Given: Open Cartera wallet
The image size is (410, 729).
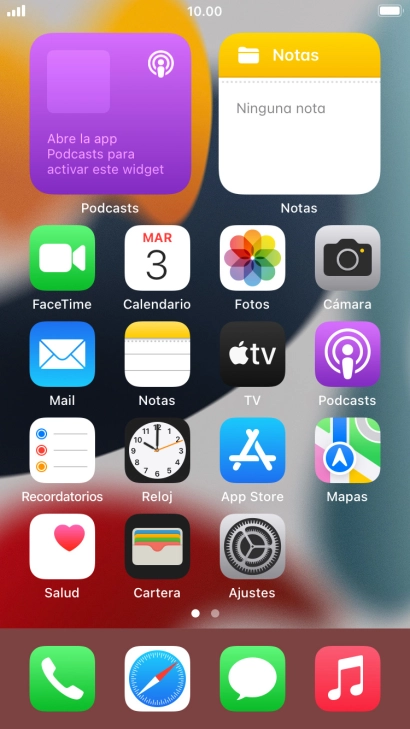Looking at the screenshot, I should (x=157, y=546).
